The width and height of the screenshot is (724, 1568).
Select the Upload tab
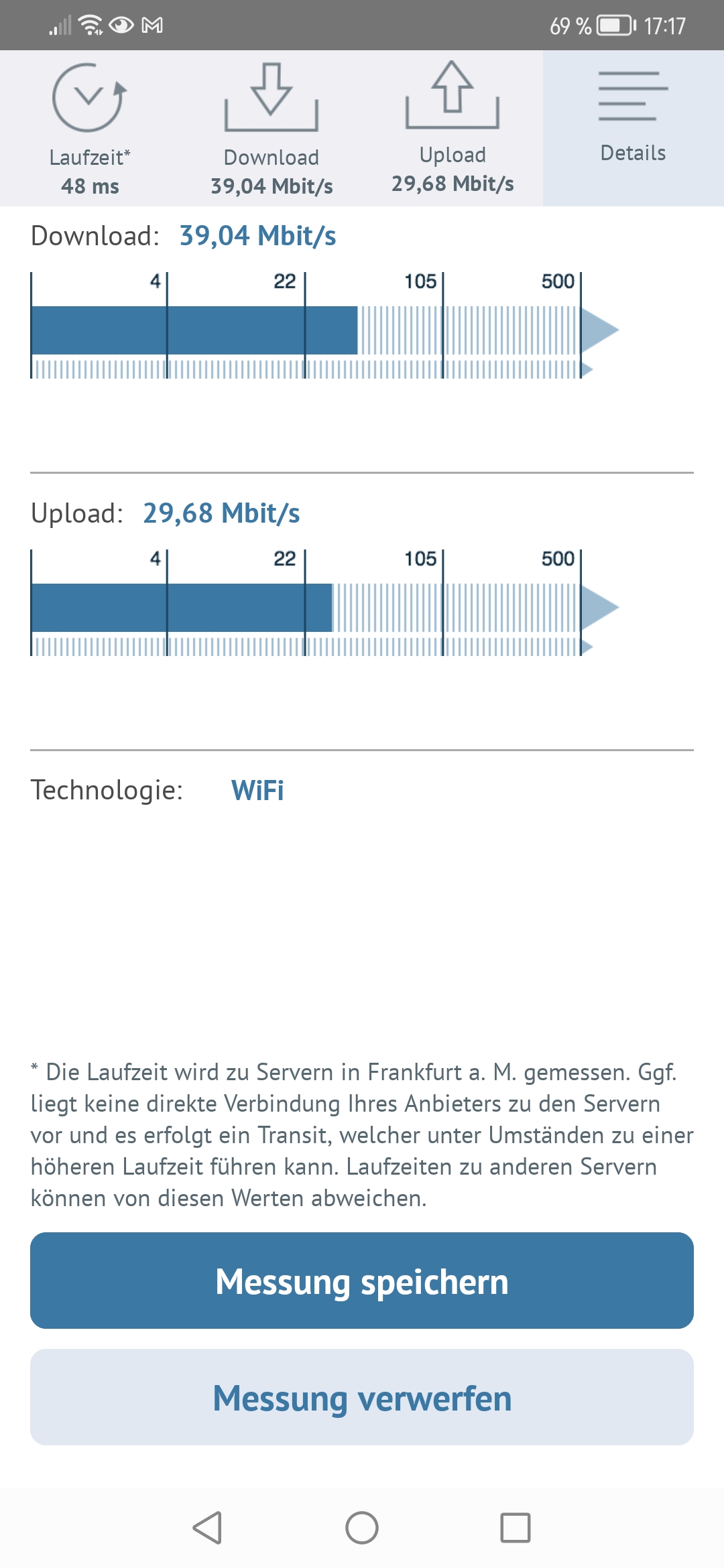click(x=452, y=129)
